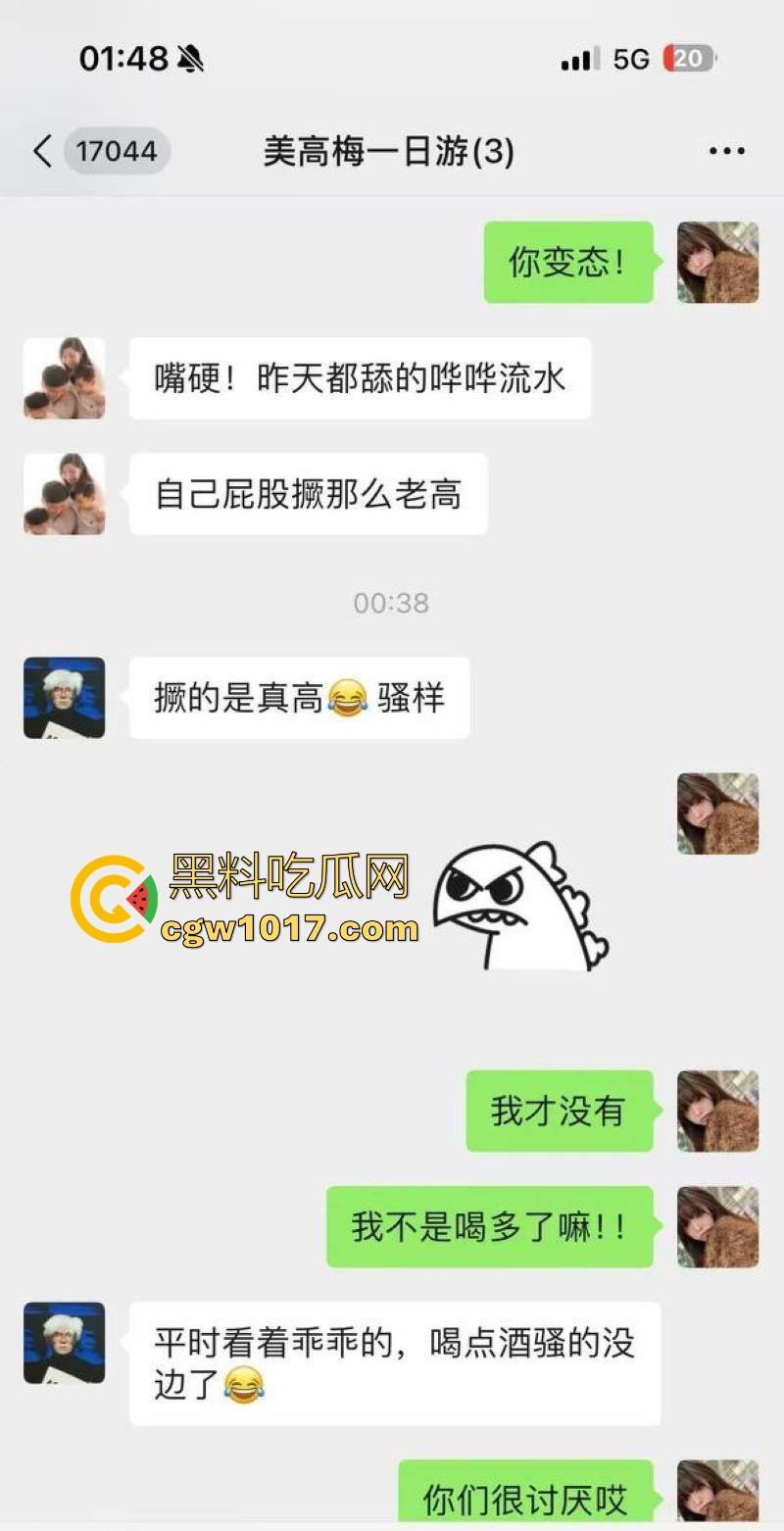Viewport: 784px width, 1531px height.
Task: Tap the message 我才没有
Action: coord(559,1109)
